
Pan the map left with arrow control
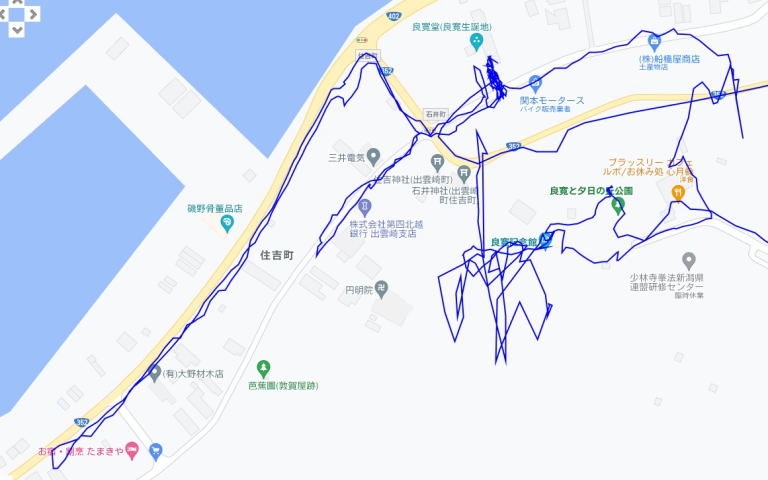[3, 14]
